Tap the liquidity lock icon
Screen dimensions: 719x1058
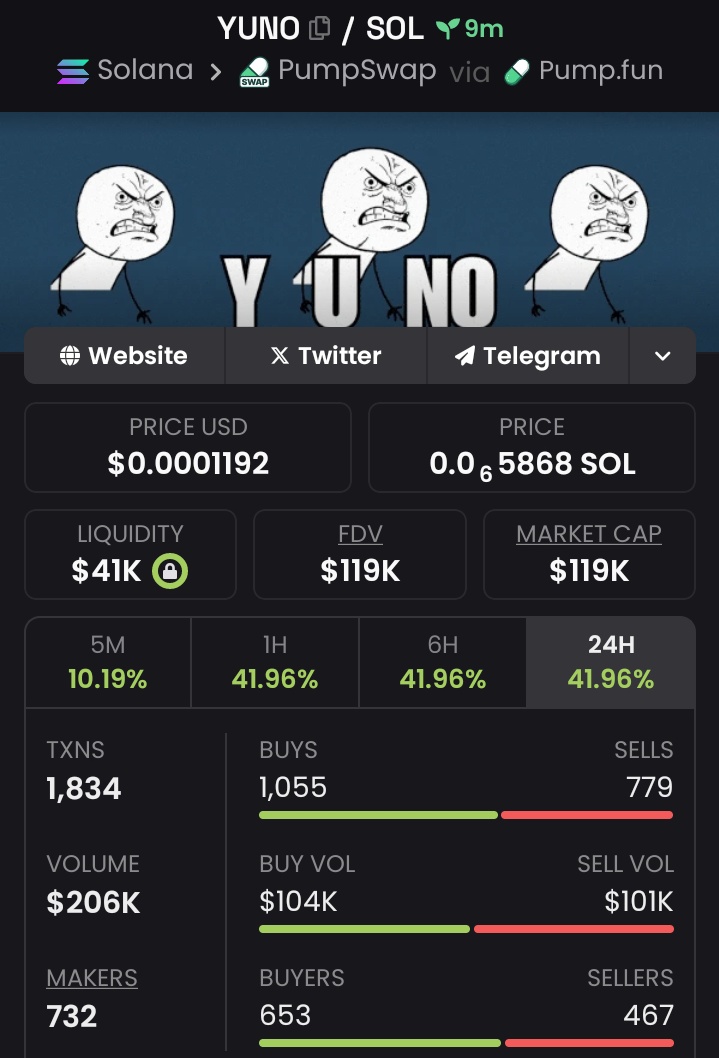170,571
